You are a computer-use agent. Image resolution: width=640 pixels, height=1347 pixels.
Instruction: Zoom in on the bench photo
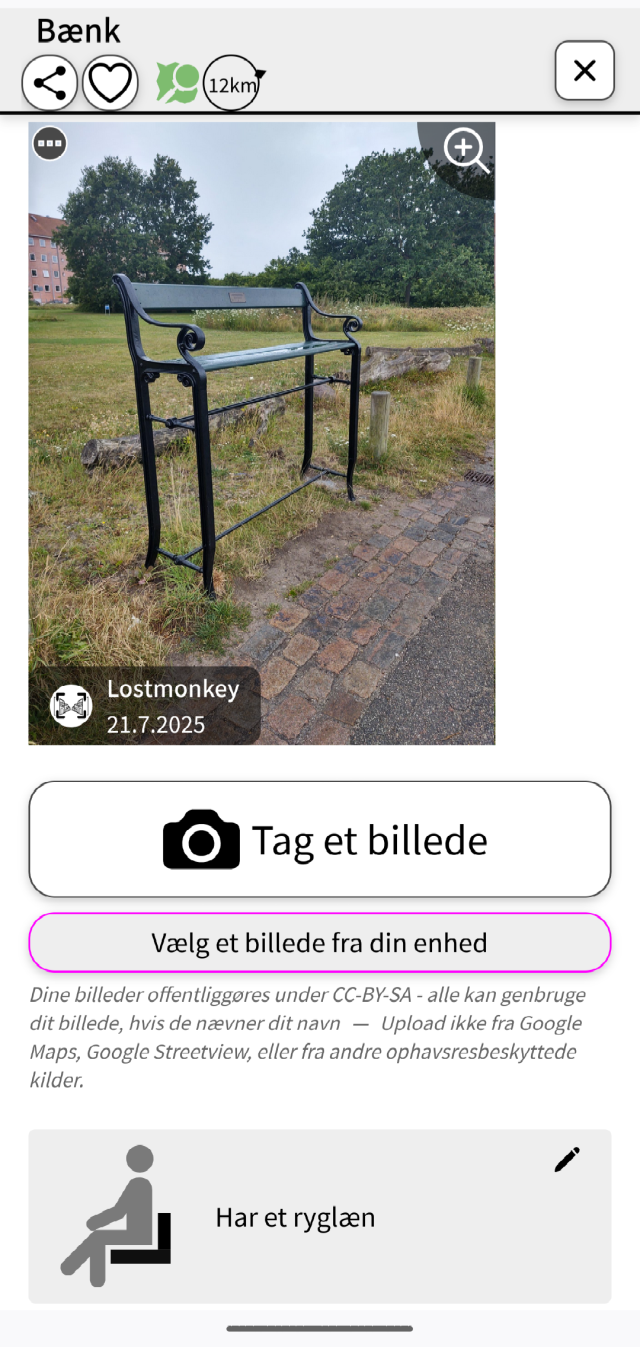click(x=465, y=151)
